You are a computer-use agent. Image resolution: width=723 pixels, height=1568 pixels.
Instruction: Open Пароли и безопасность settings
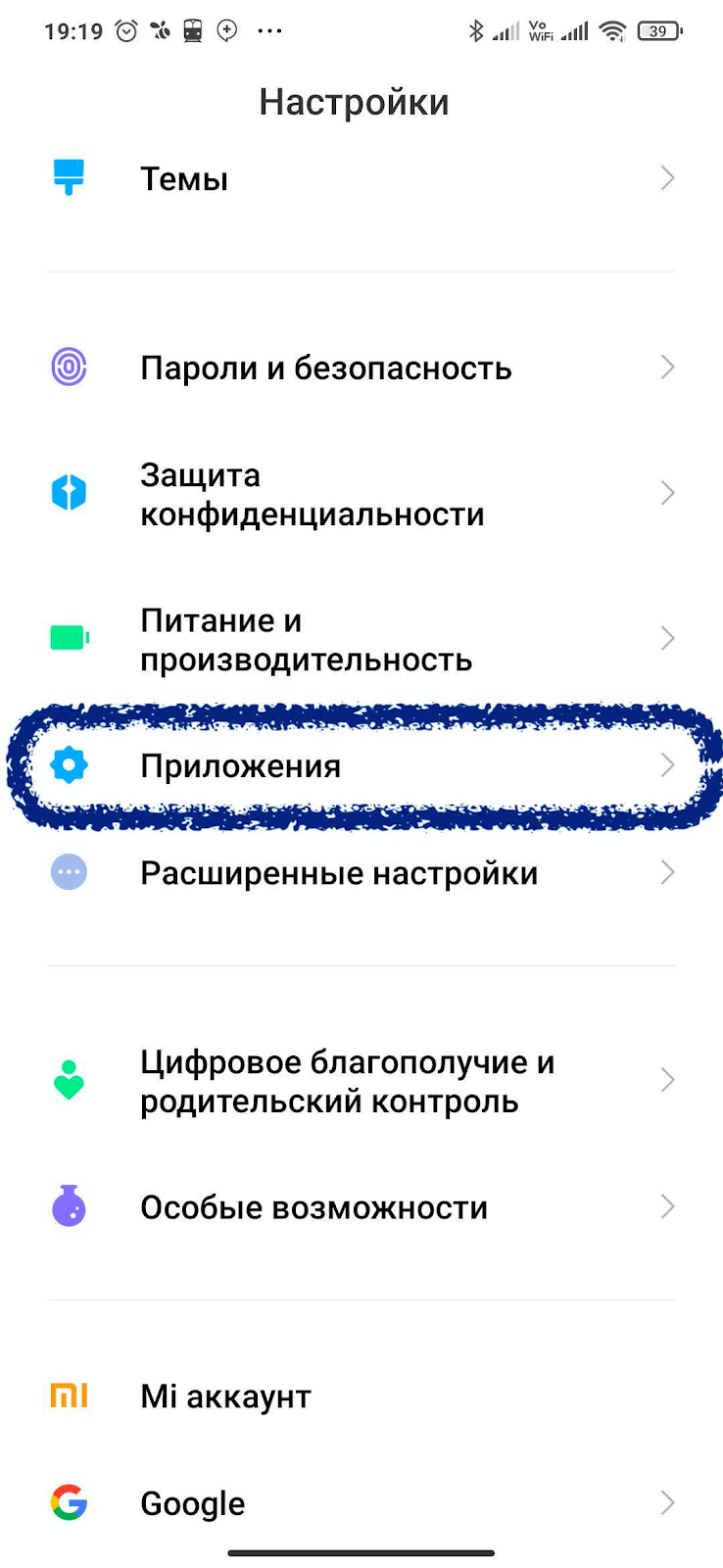[x=361, y=367]
